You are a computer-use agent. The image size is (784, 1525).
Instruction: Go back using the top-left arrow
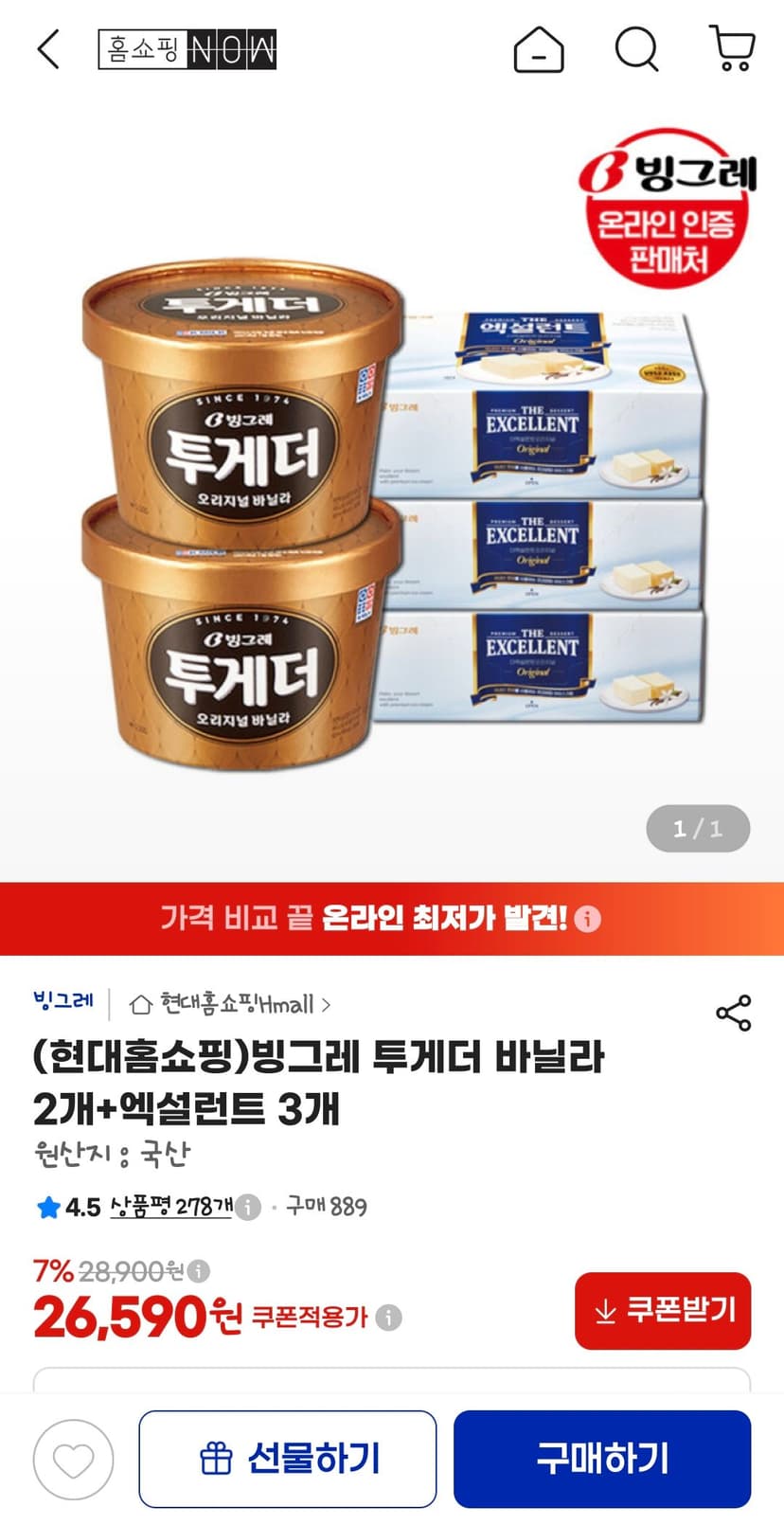click(48, 49)
